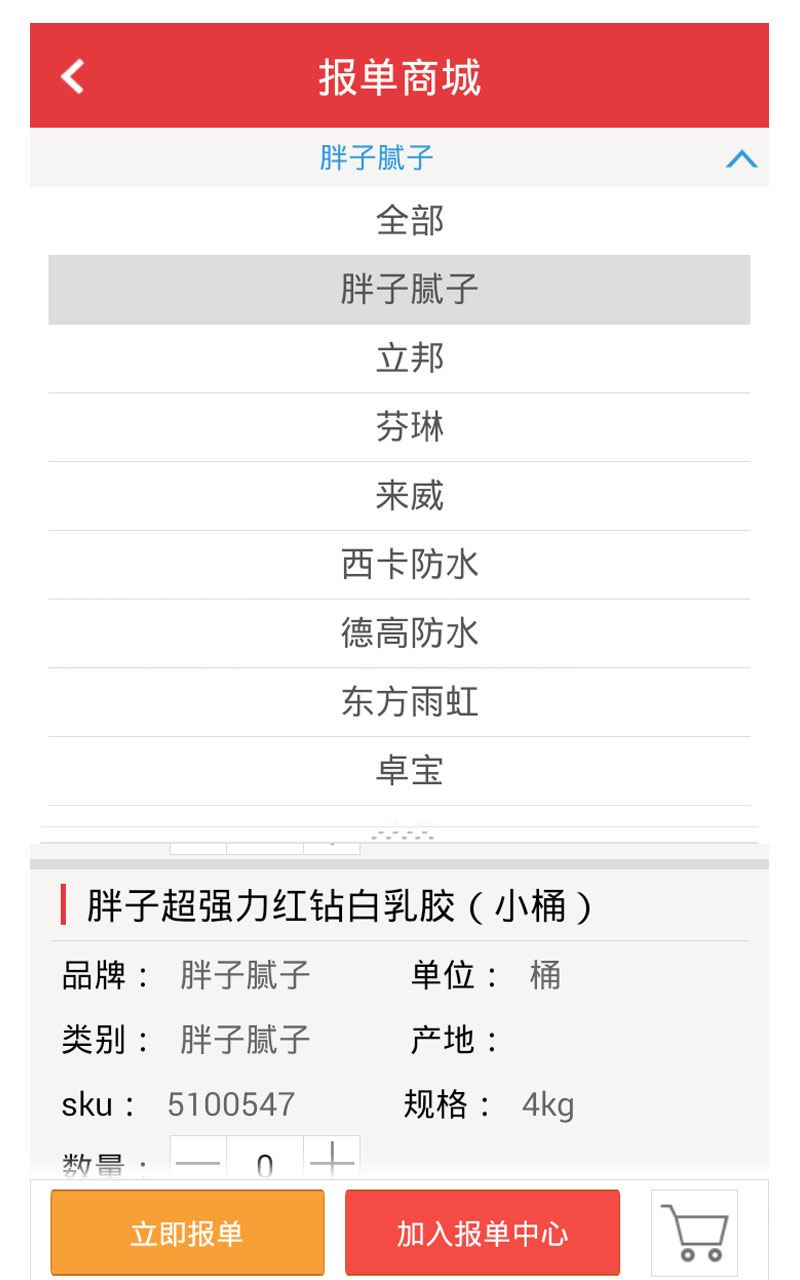Select the 东方雨虹 brand entry

click(x=411, y=703)
